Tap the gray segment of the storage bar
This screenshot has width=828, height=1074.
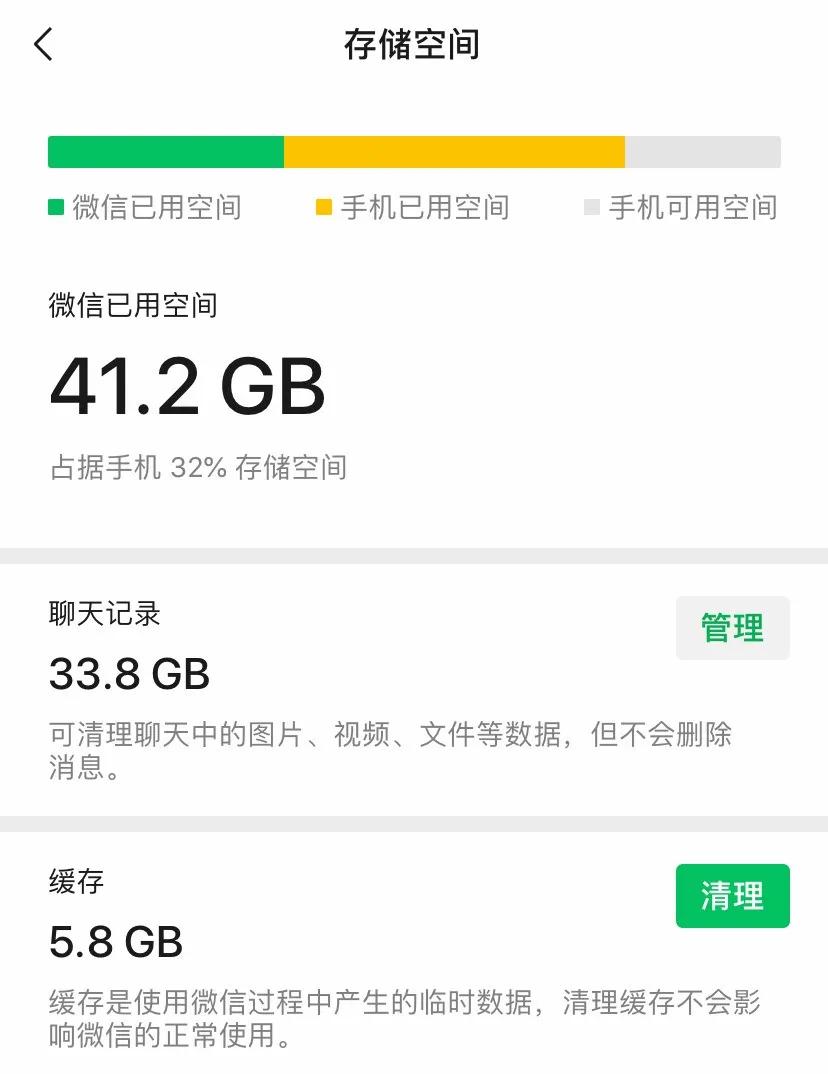(703, 151)
